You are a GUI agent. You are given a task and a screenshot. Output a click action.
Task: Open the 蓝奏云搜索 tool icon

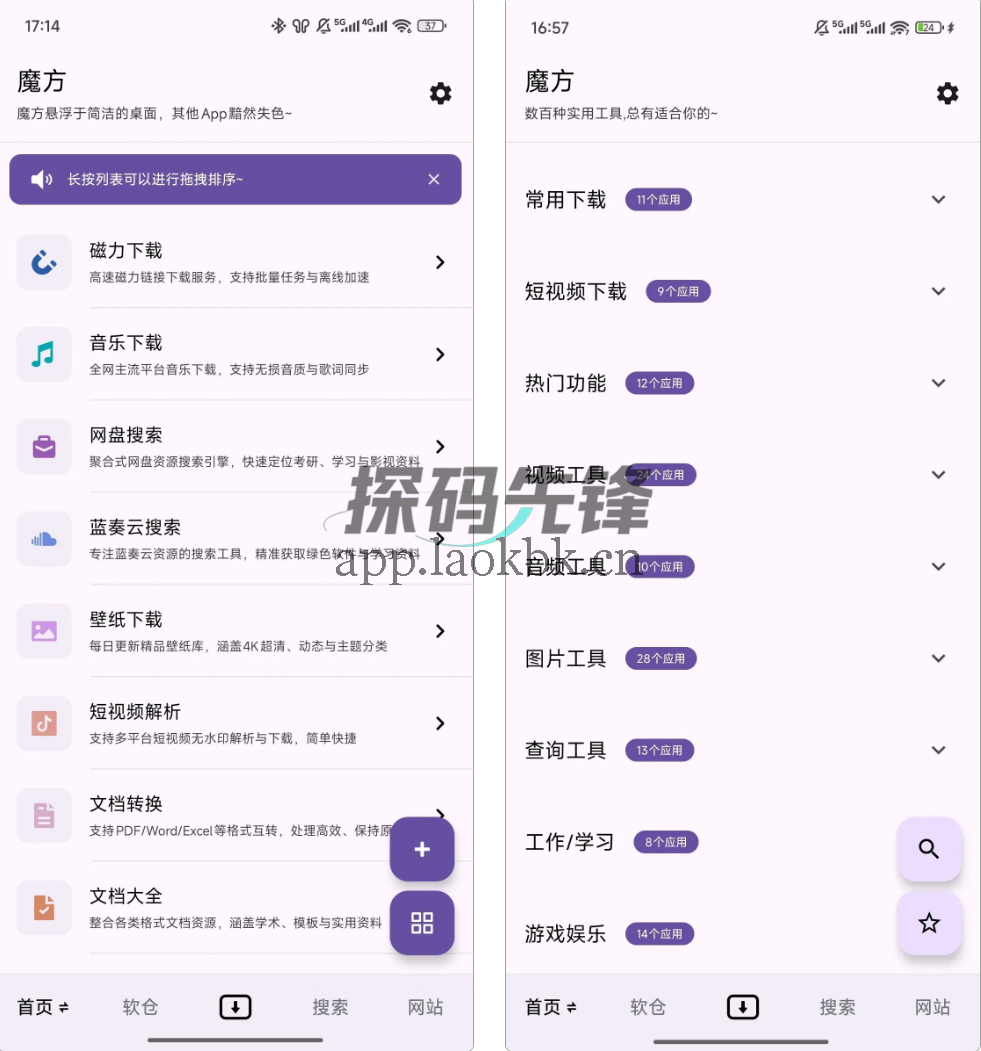pos(44,539)
